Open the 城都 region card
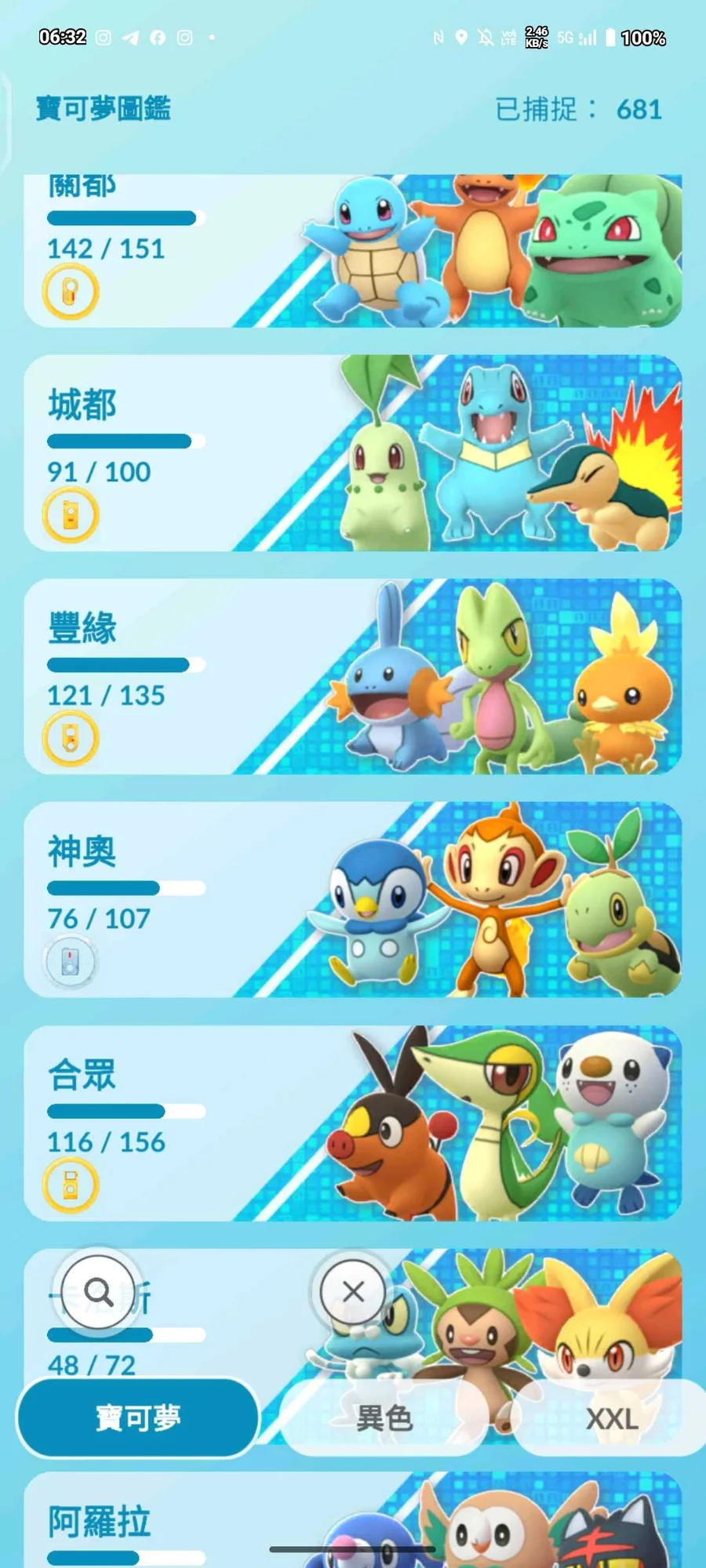Image resolution: width=706 pixels, height=1568 pixels. tap(353, 453)
